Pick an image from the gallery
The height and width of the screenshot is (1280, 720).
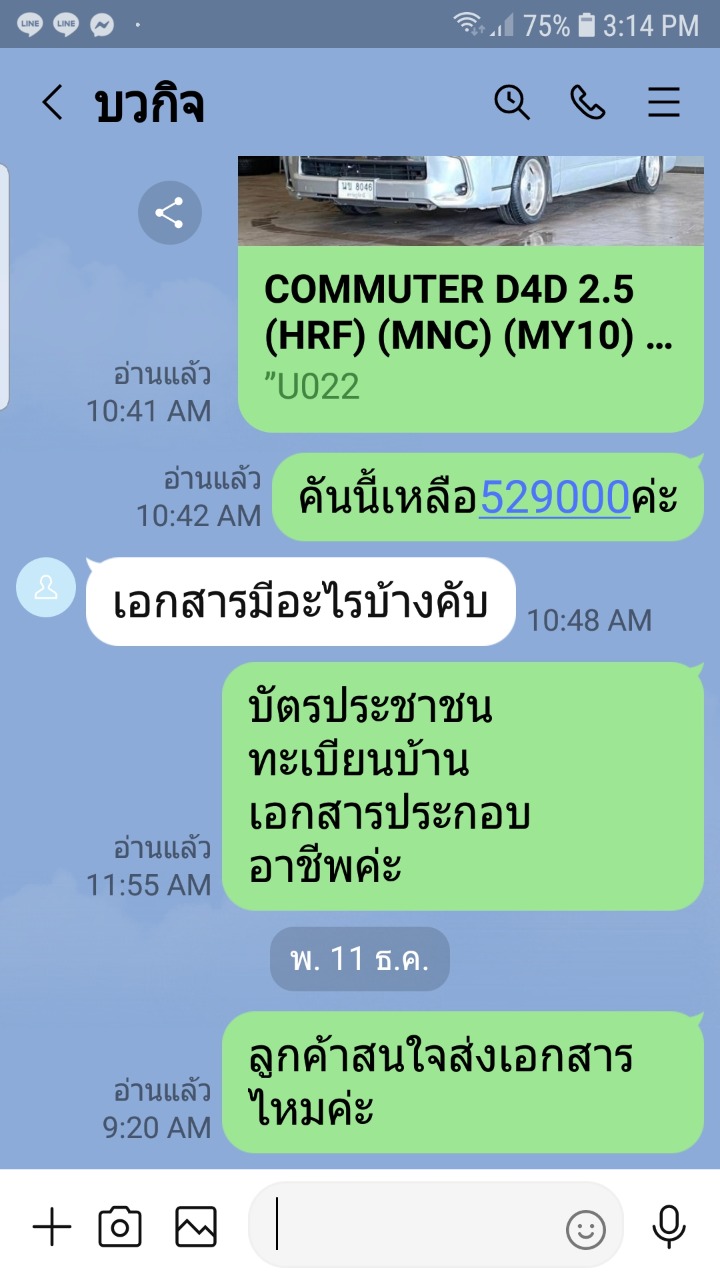click(x=196, y=1226)
